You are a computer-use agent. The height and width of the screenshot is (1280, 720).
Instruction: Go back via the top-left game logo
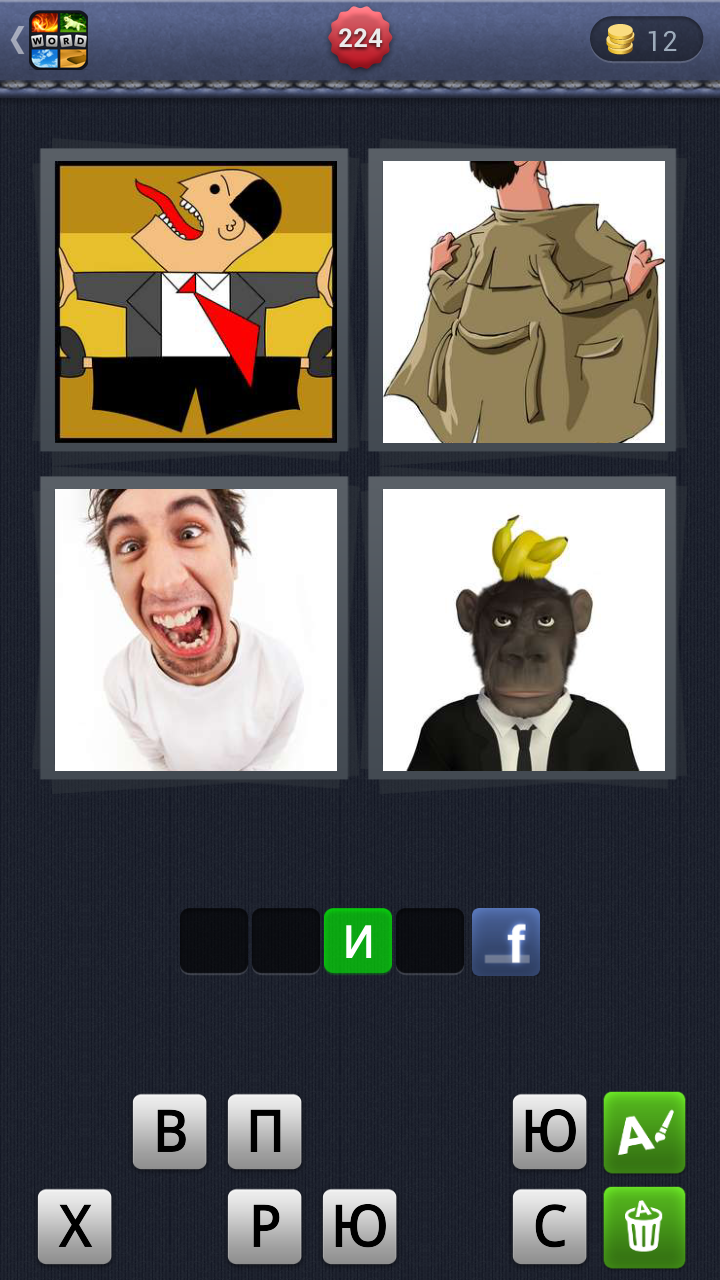50,40
